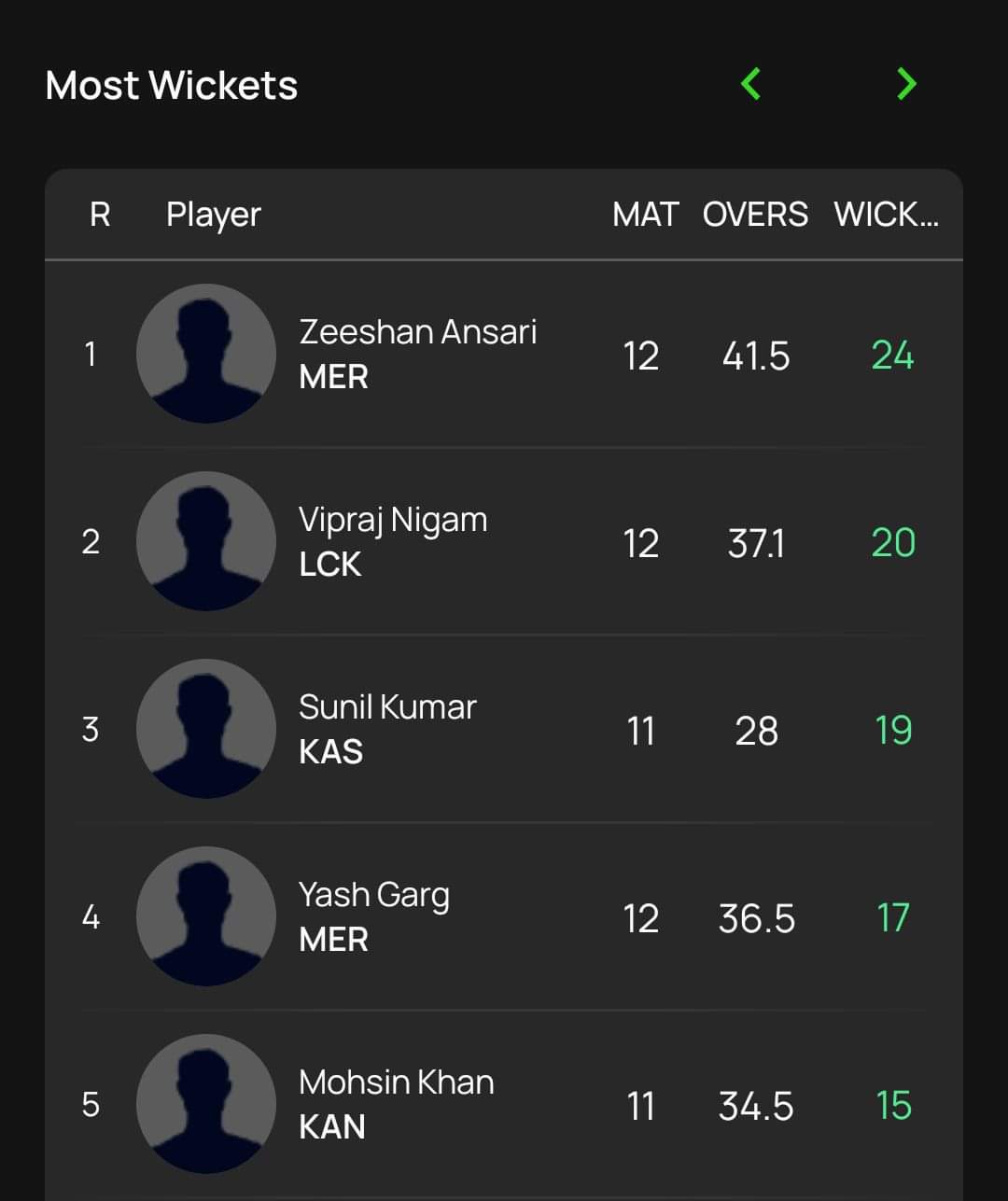Open Zeeshan Ansari's player row
1008x1201 pixels.
(x=417, y=354)
